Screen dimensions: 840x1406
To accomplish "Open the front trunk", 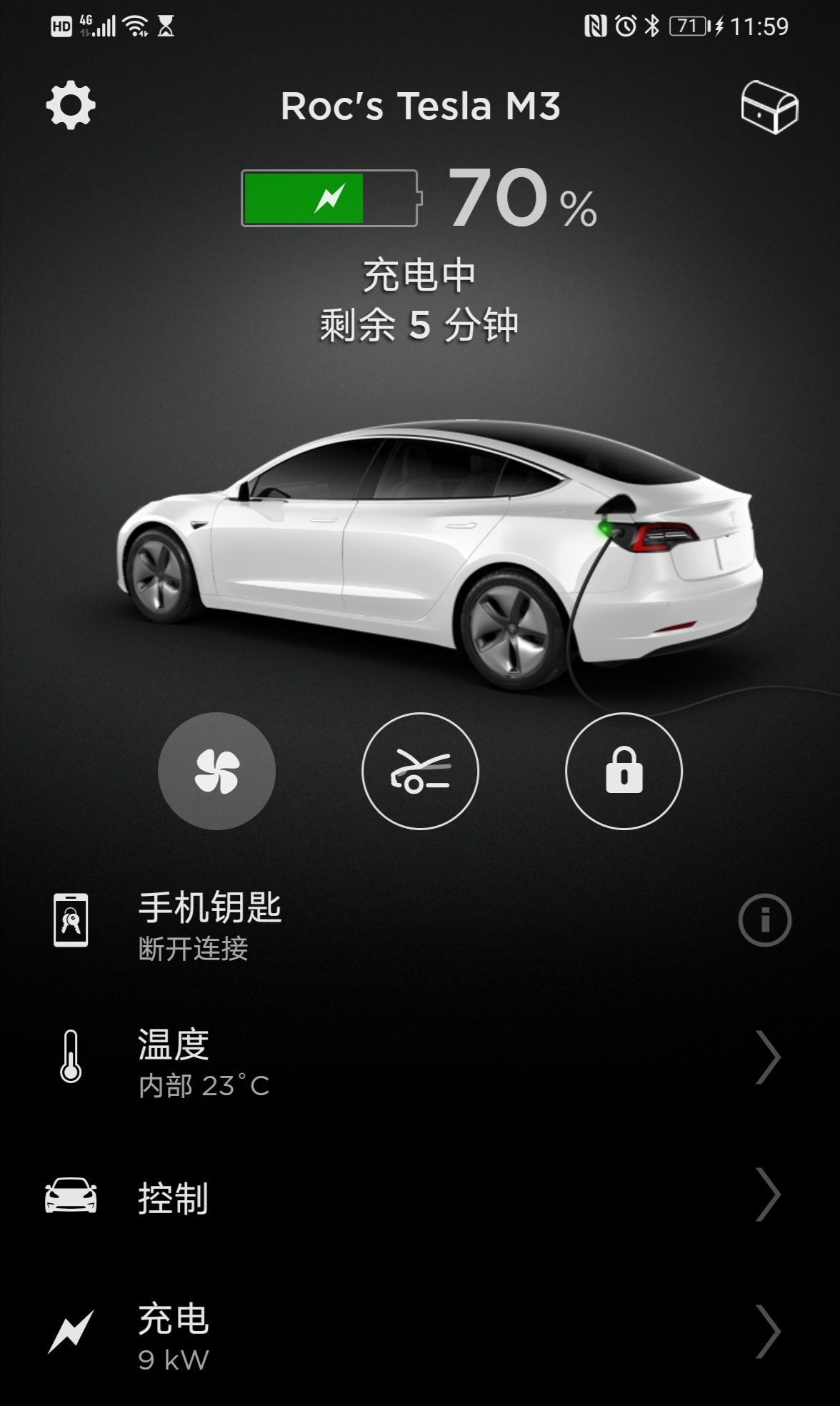I will point(420,771).
